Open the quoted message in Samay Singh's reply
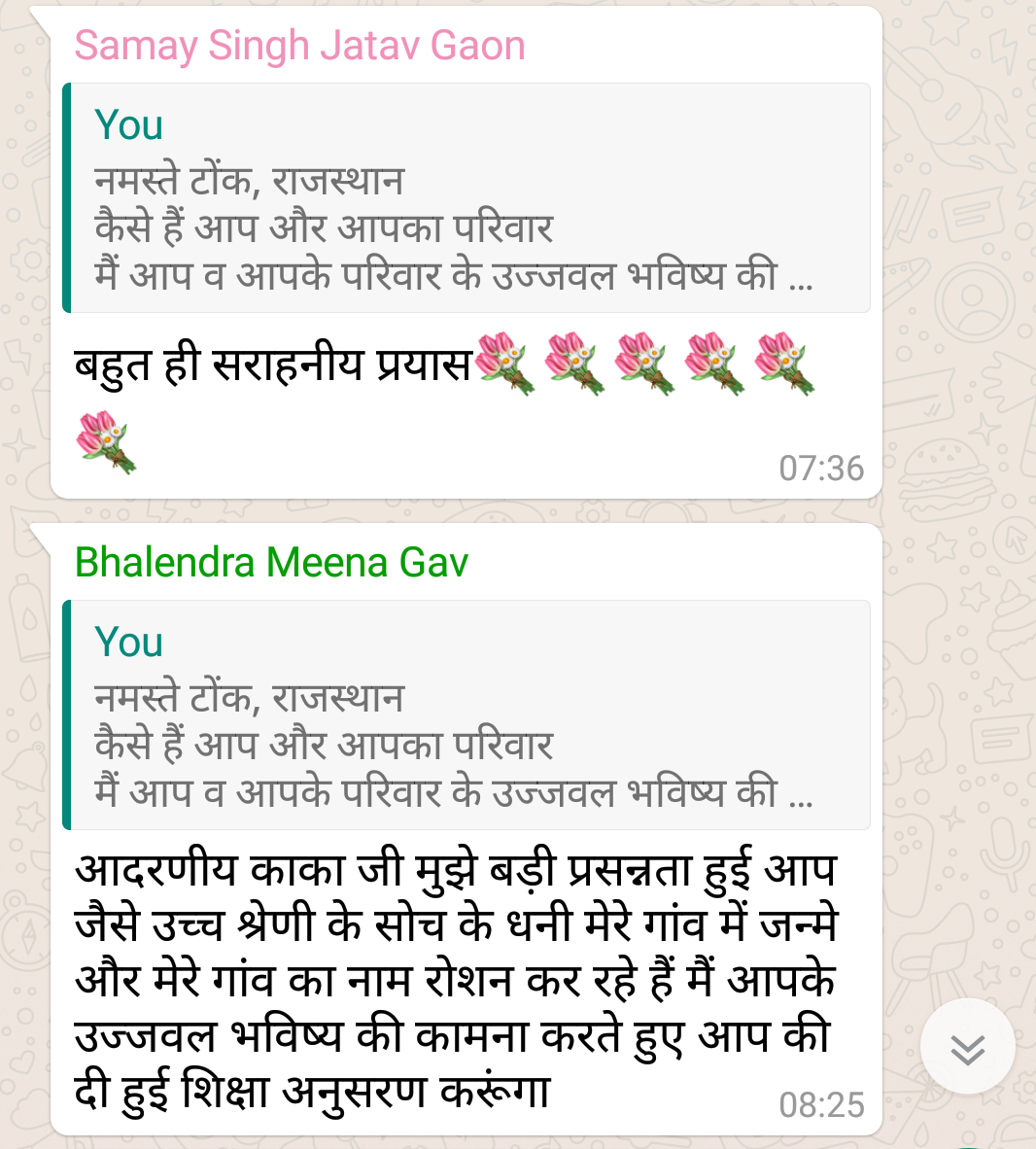This screenshot has height=1149, width=1036. click(466, 198)
